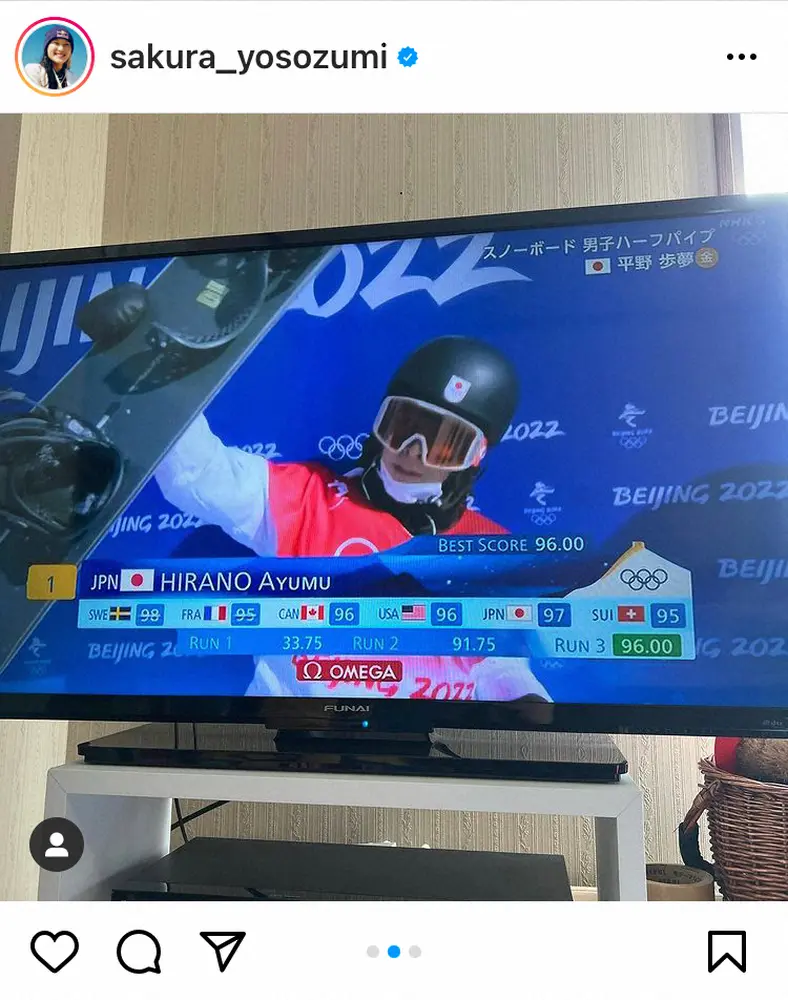Open the comments on this post
The height and width of the screenshot is (1000, 788).
(x=138, y=951)
